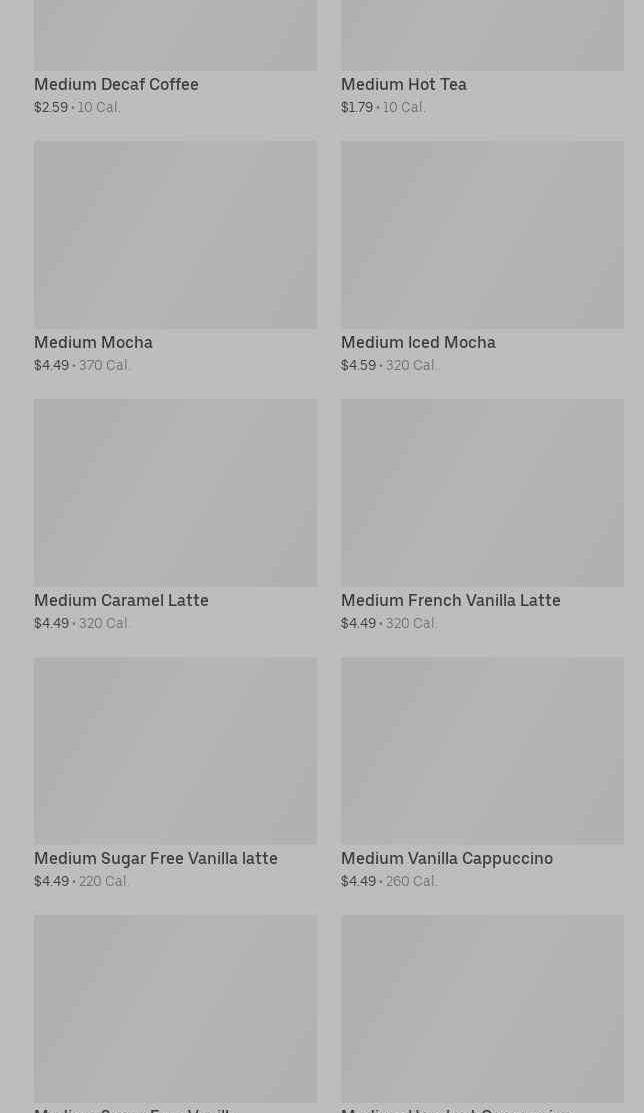Open the Medium Decaf Coffee item
The image size is (644, 1113).
click(175, 57)
